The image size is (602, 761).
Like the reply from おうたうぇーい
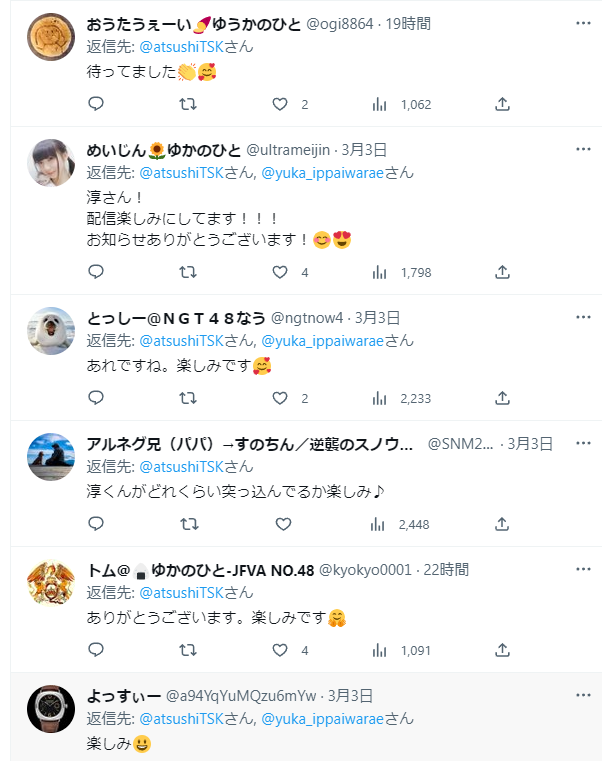(x=281, y=104)
